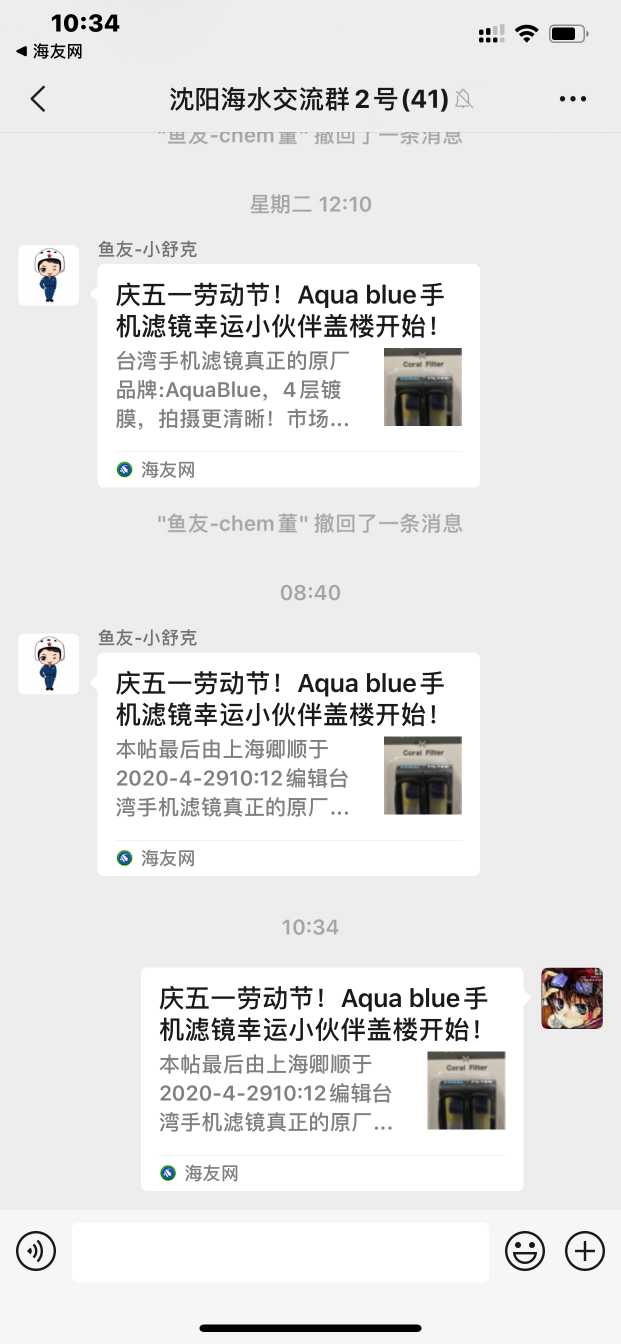Open the chat's three-dot options menu

(x=573, y=99)
